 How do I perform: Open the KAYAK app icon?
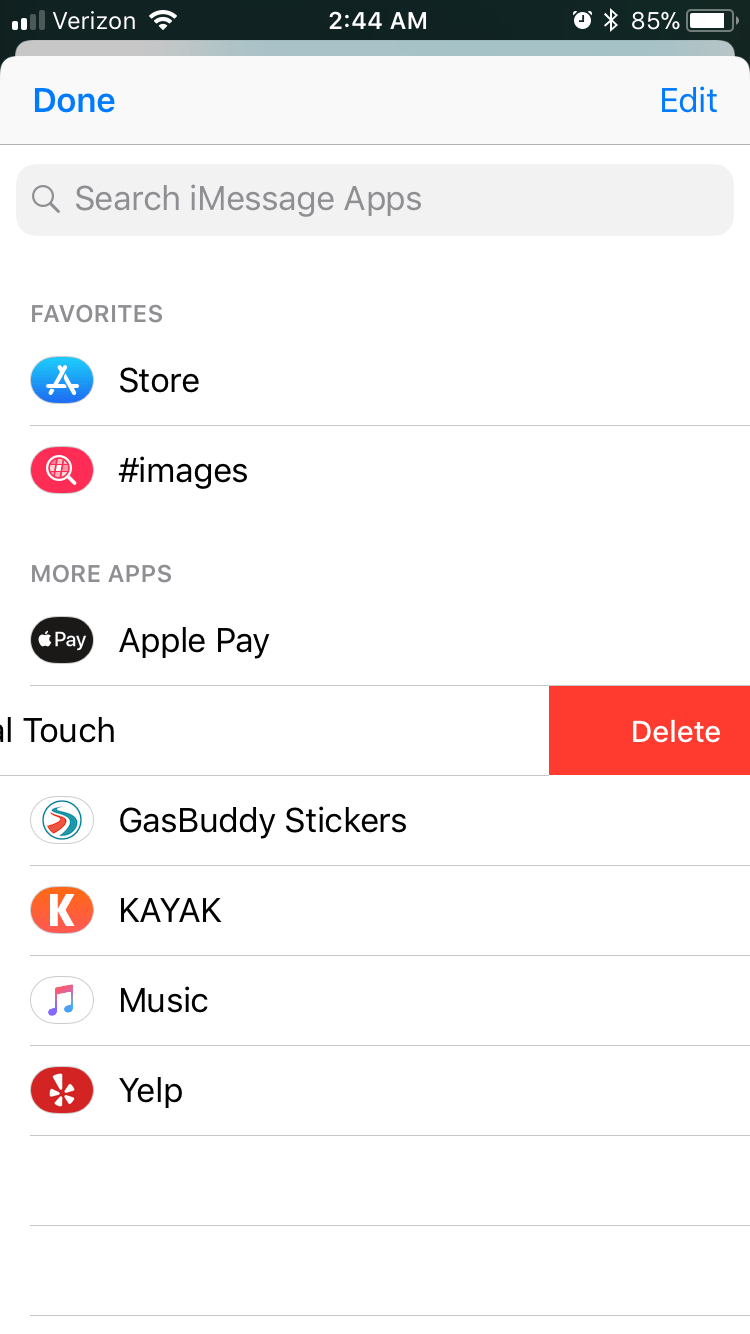[62, 910]
